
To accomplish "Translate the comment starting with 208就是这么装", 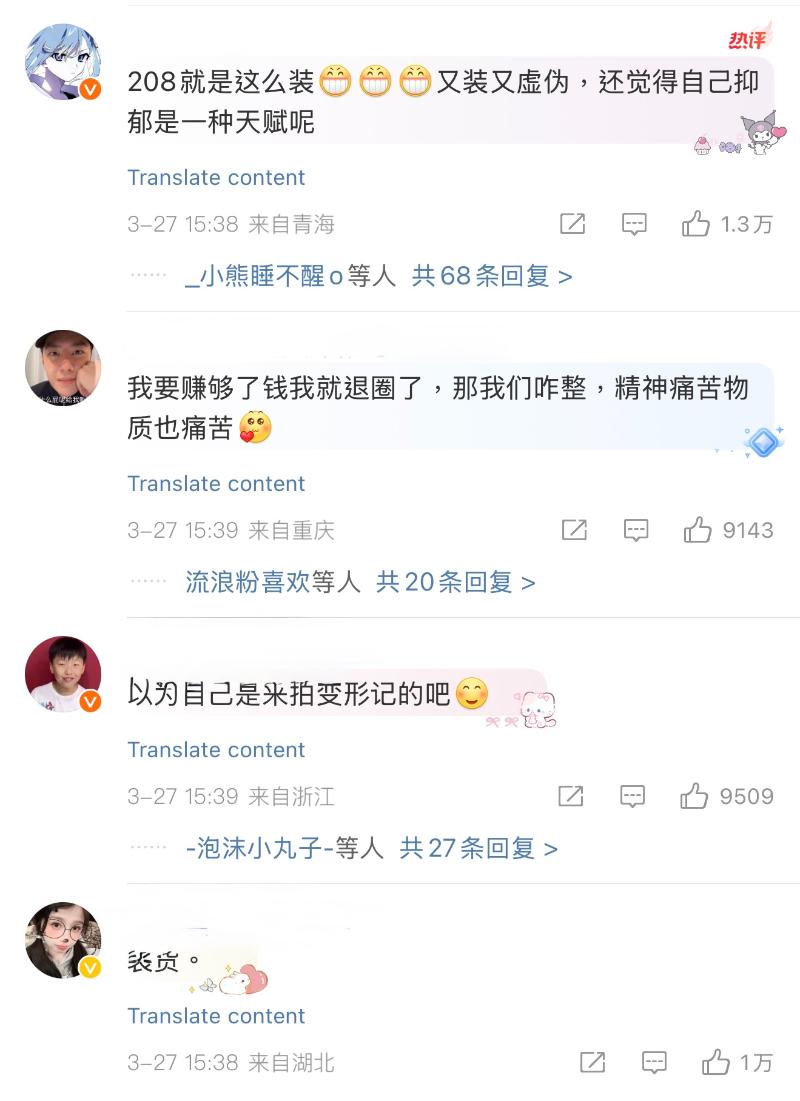I will point(216,178).
